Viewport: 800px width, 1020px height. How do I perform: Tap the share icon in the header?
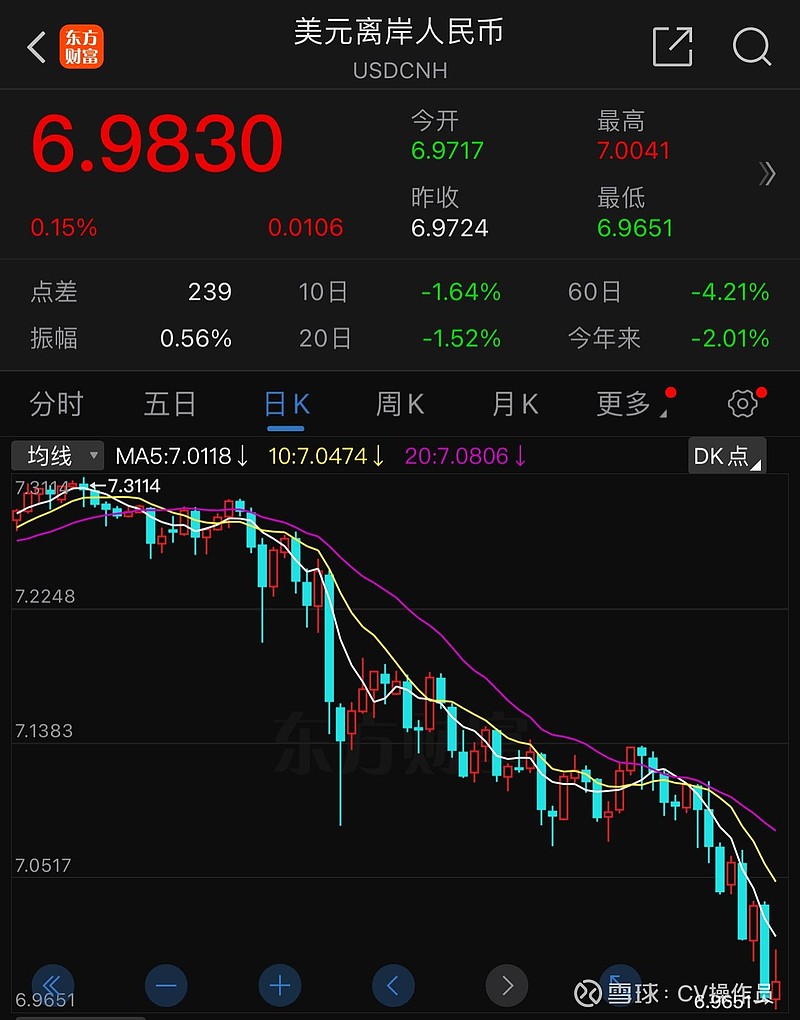[674, 46]
